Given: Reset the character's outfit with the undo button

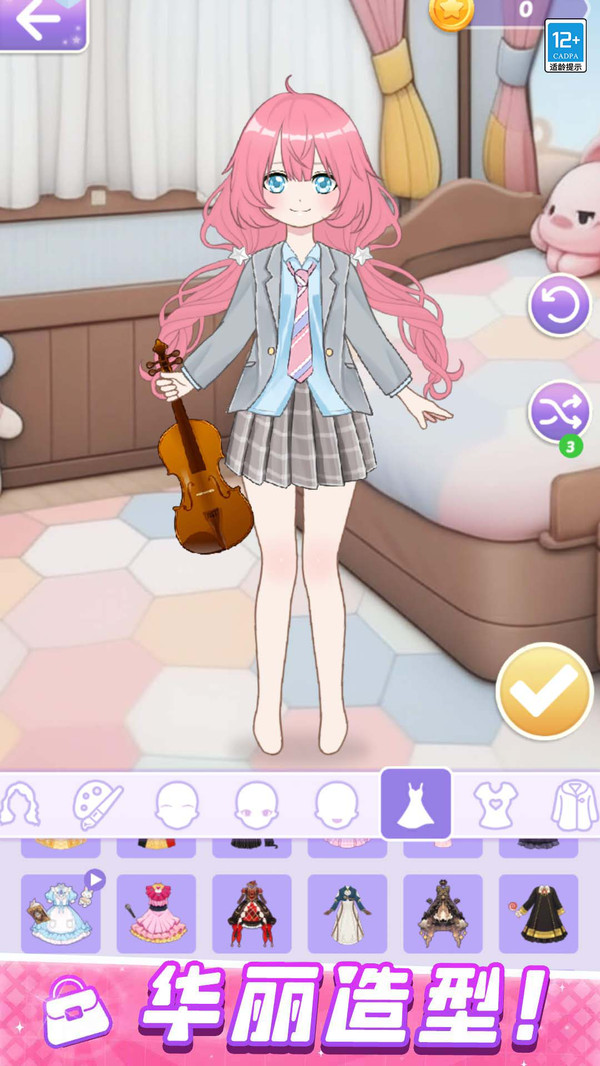Looking at the screenshot, I should [559, 305].
